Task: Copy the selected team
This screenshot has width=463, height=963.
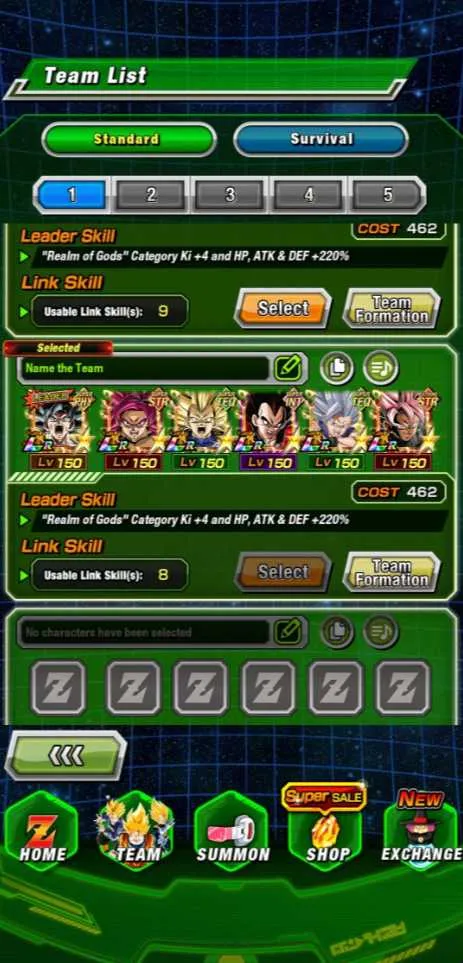Action: 337,368
